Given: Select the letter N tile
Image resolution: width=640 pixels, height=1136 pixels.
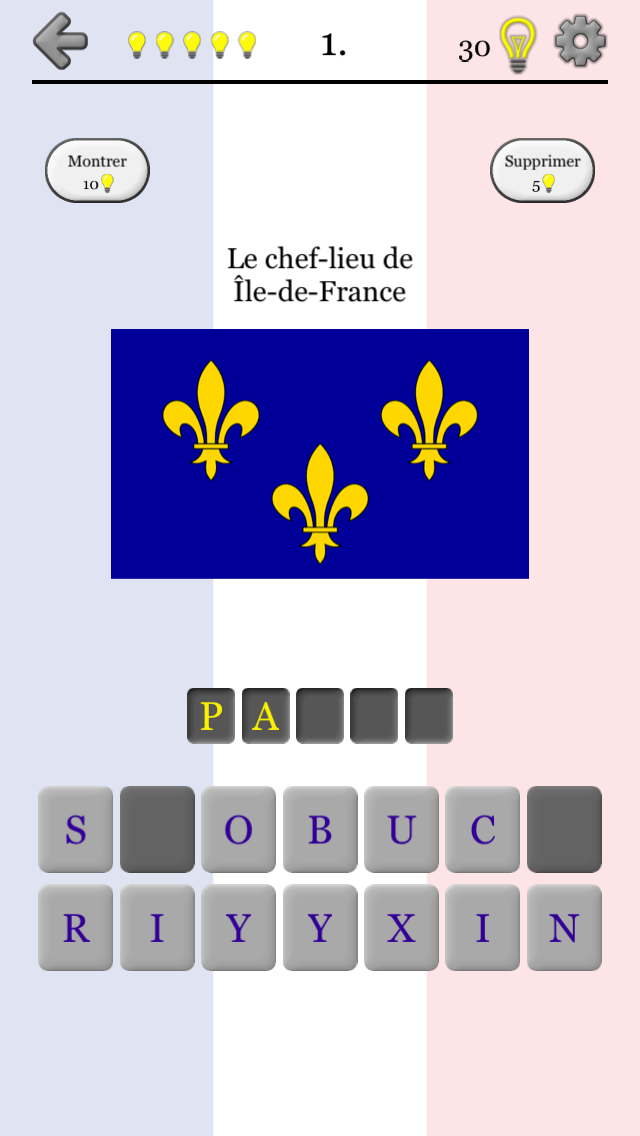Looking at the screenshot, I should point(564,927).
